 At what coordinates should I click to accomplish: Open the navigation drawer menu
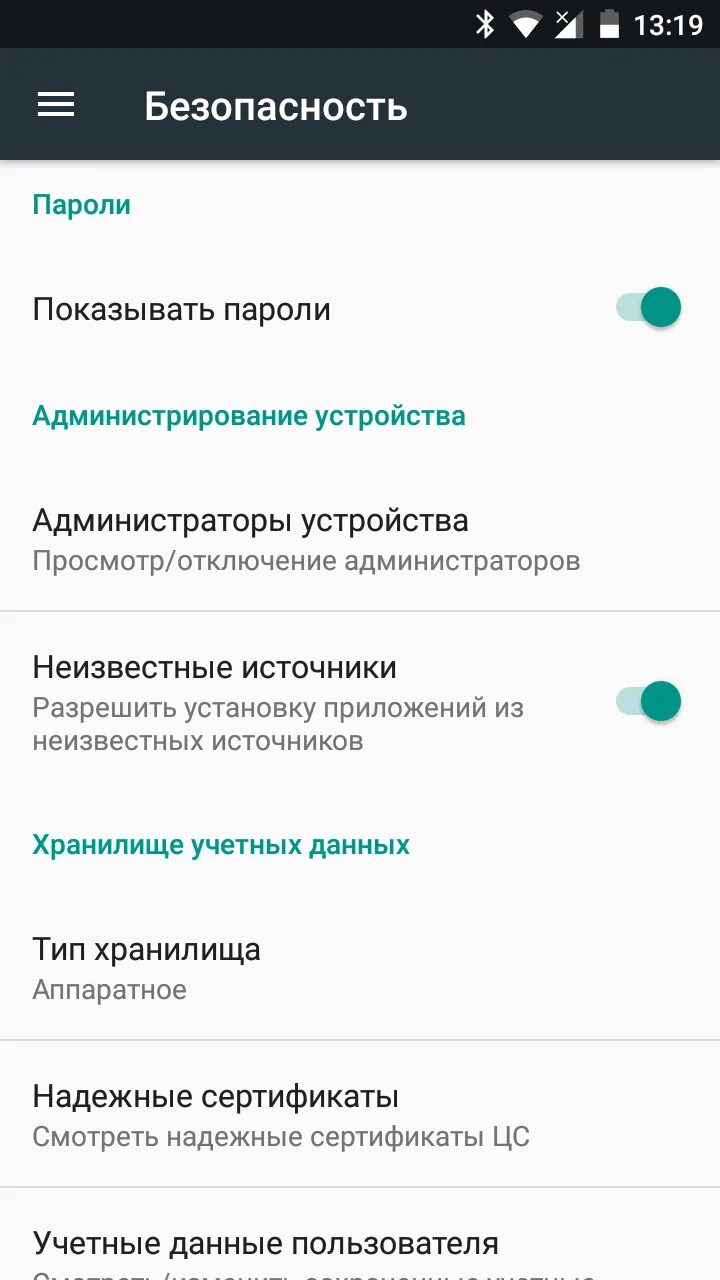click(x=56, y=105)
